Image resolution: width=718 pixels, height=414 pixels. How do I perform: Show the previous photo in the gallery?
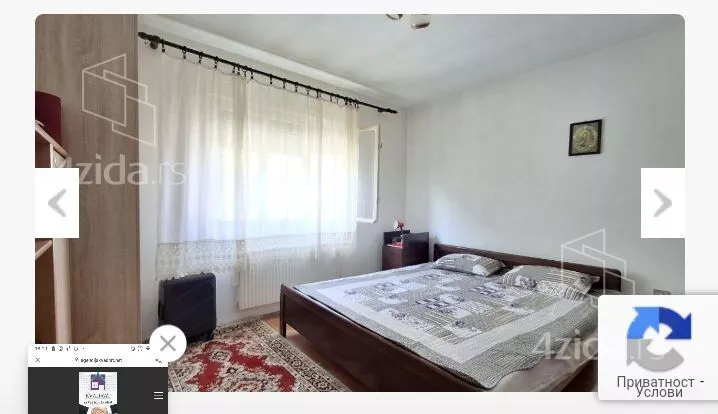click(57, 203)
